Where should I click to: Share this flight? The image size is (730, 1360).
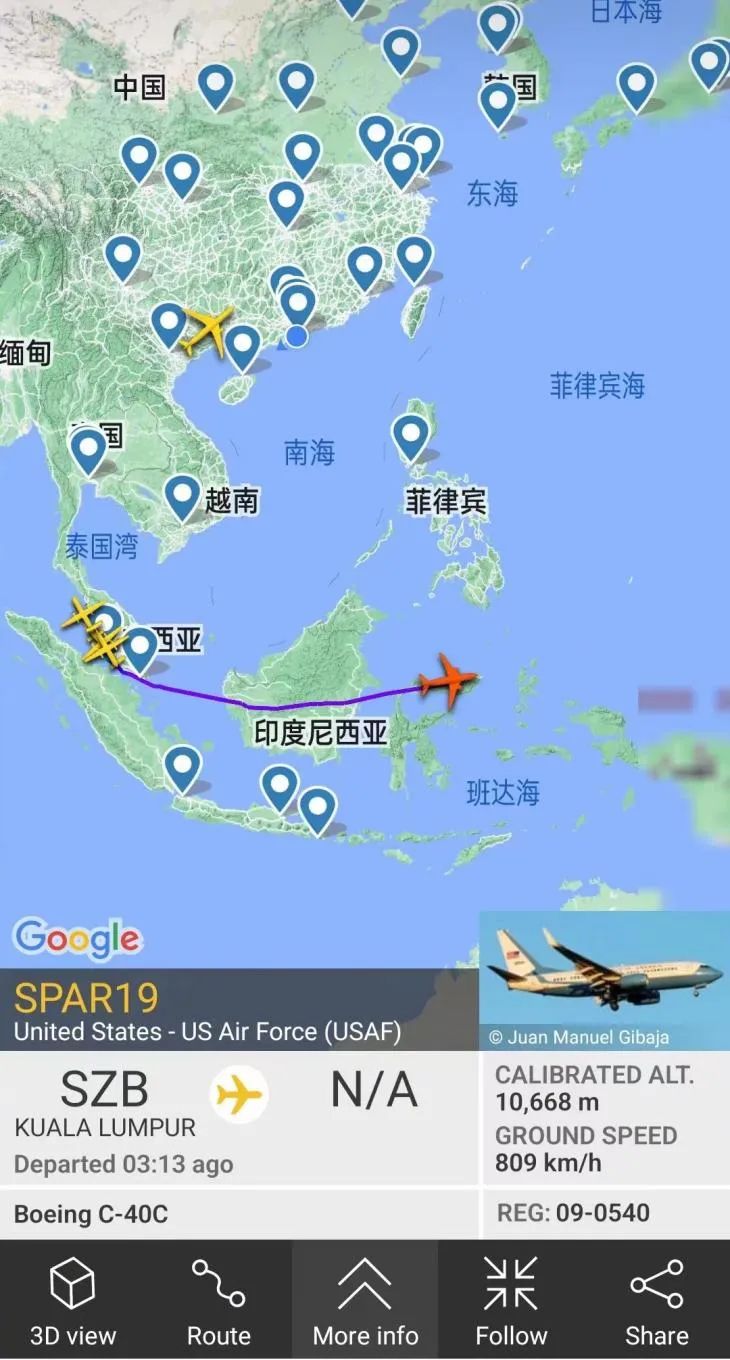(657, 1300)
